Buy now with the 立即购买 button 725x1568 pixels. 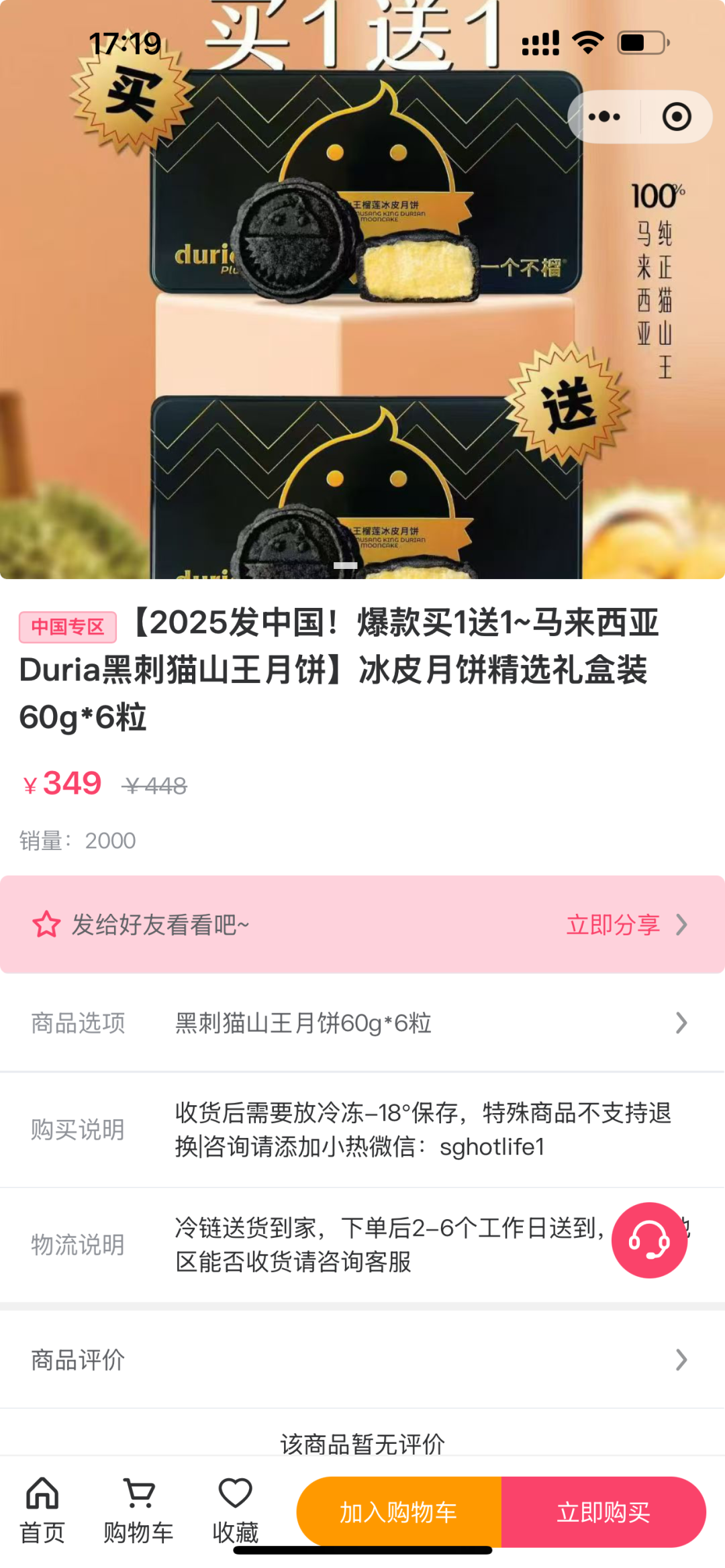tap(603, 1512)
